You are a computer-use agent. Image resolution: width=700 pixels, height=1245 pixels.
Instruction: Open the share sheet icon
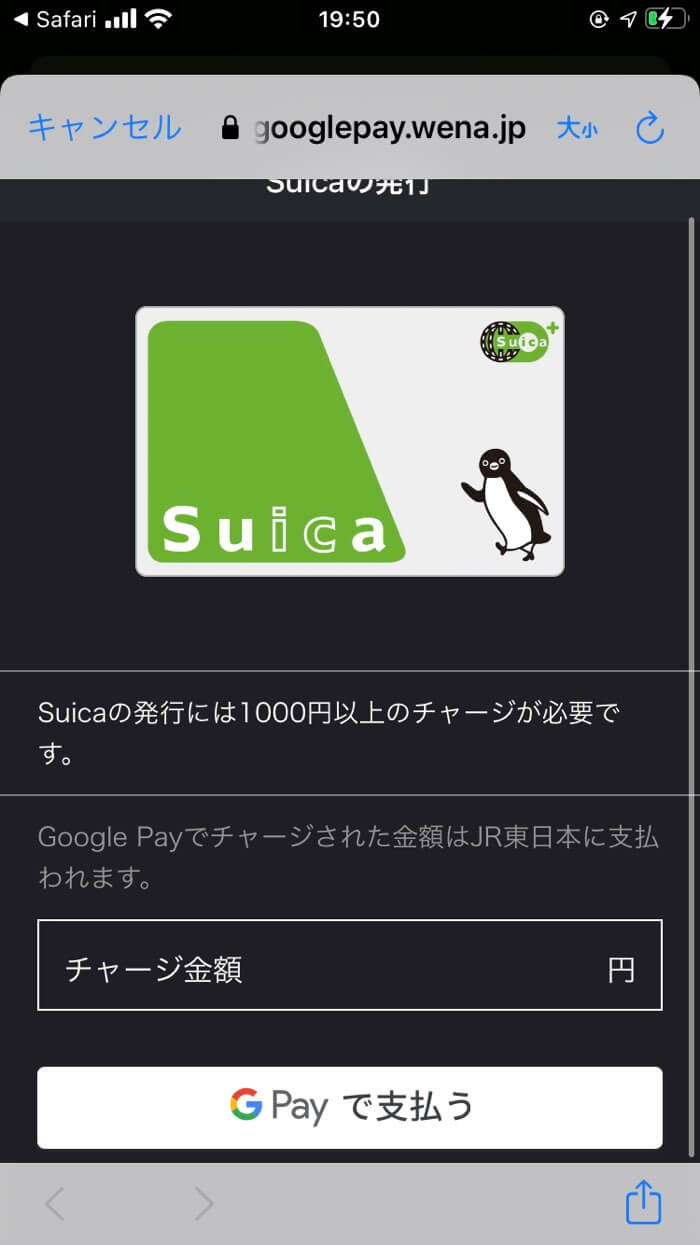(x=644, y=1203)
